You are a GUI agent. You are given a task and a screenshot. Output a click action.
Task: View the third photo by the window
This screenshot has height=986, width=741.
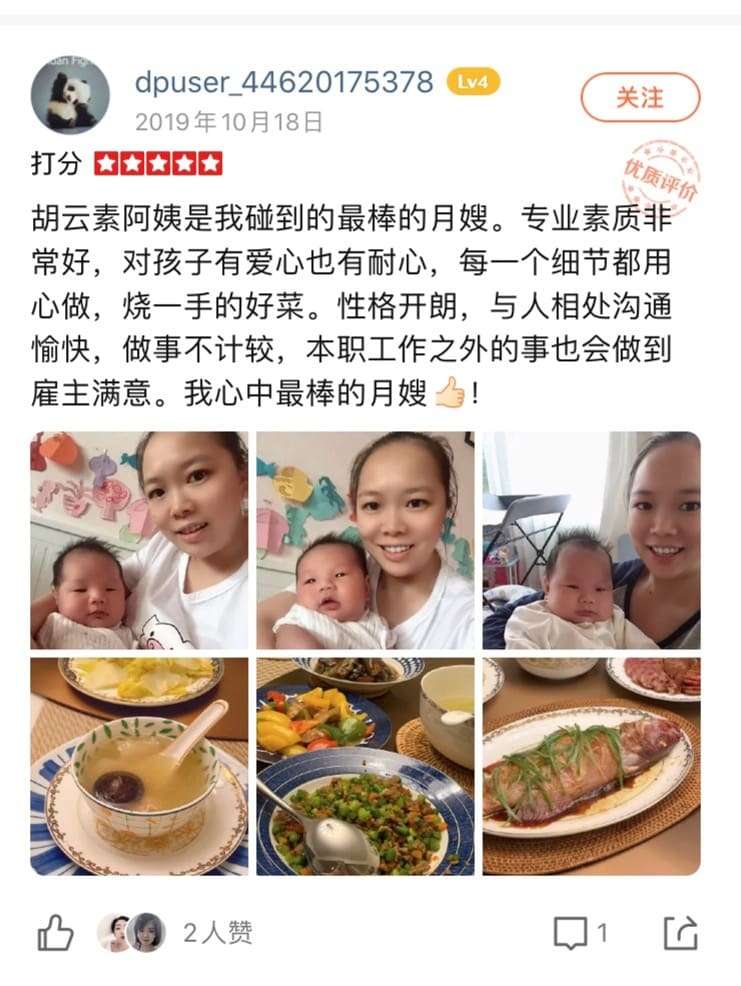click(x=591, y=540)
